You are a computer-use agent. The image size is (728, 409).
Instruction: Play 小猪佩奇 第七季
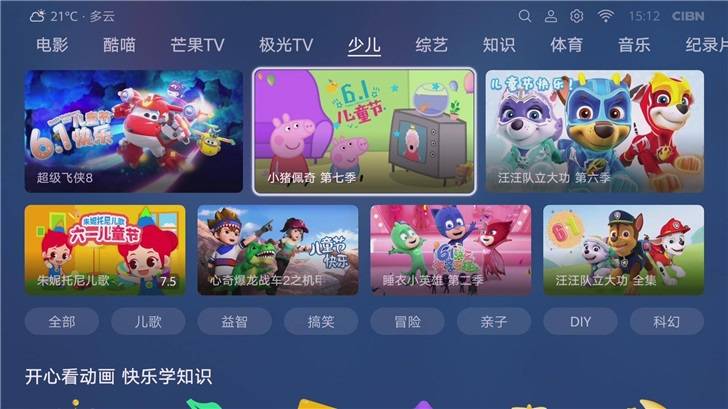point(364,131)
